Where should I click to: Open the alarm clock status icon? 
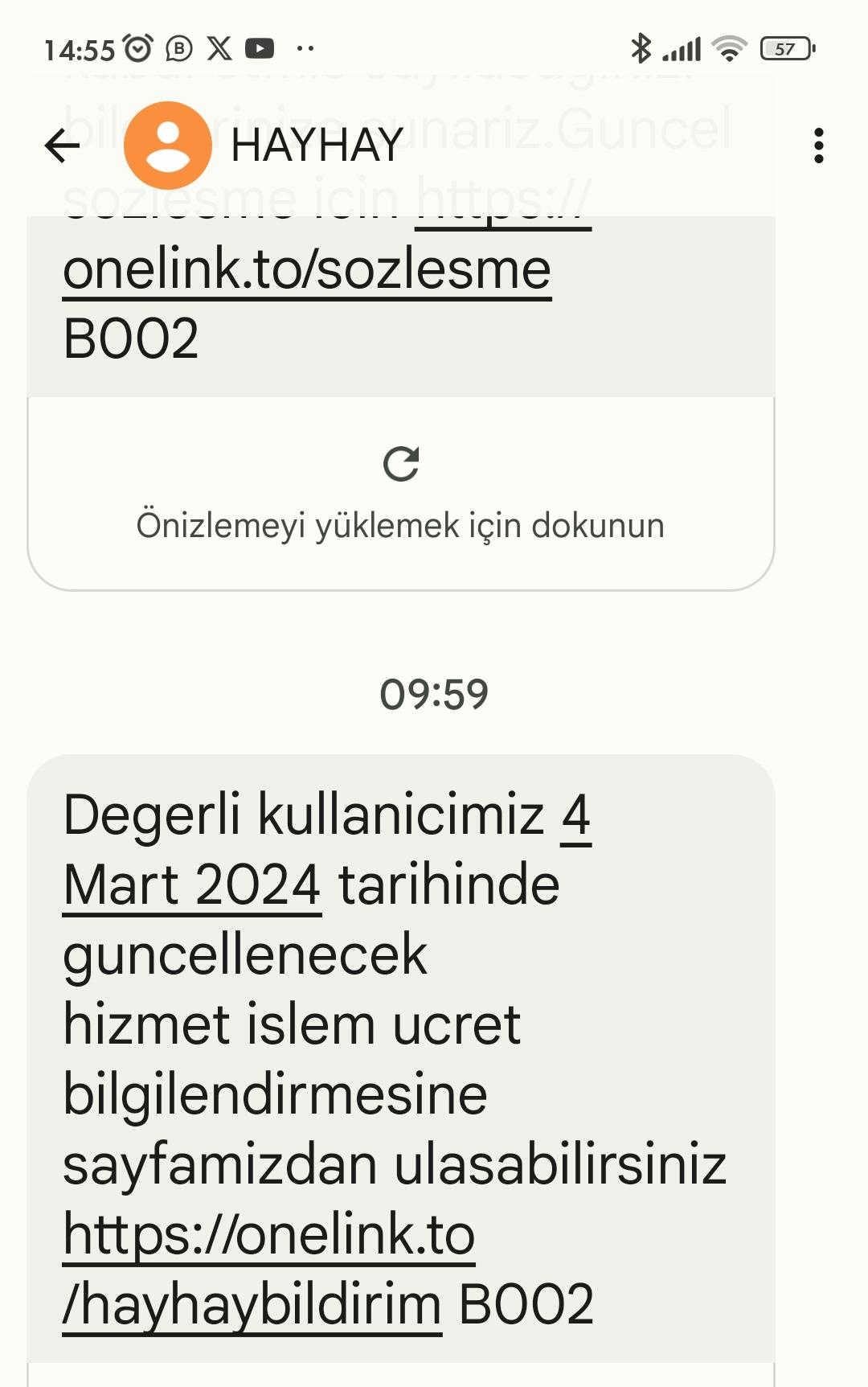[137, 47]
